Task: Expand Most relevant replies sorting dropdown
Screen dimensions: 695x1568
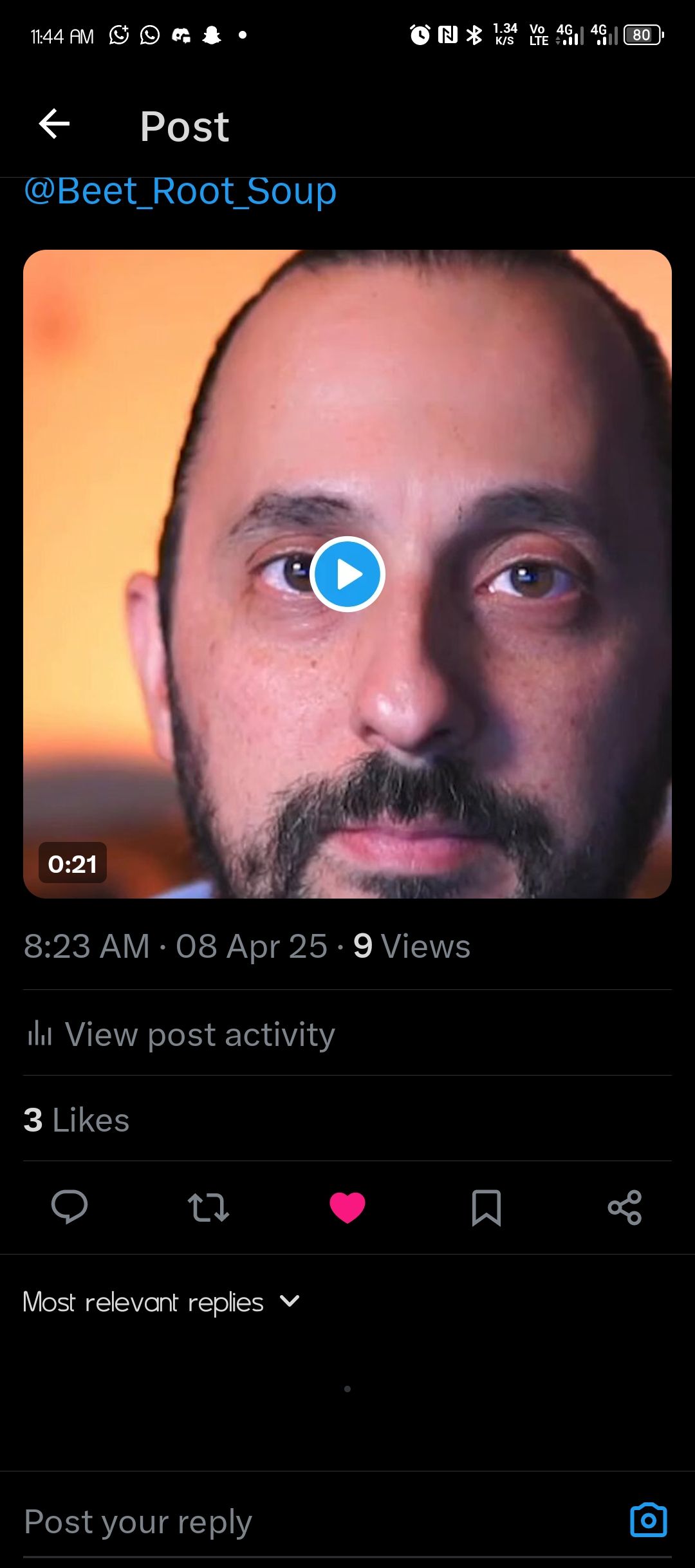Action: (x=161, y=1302)
